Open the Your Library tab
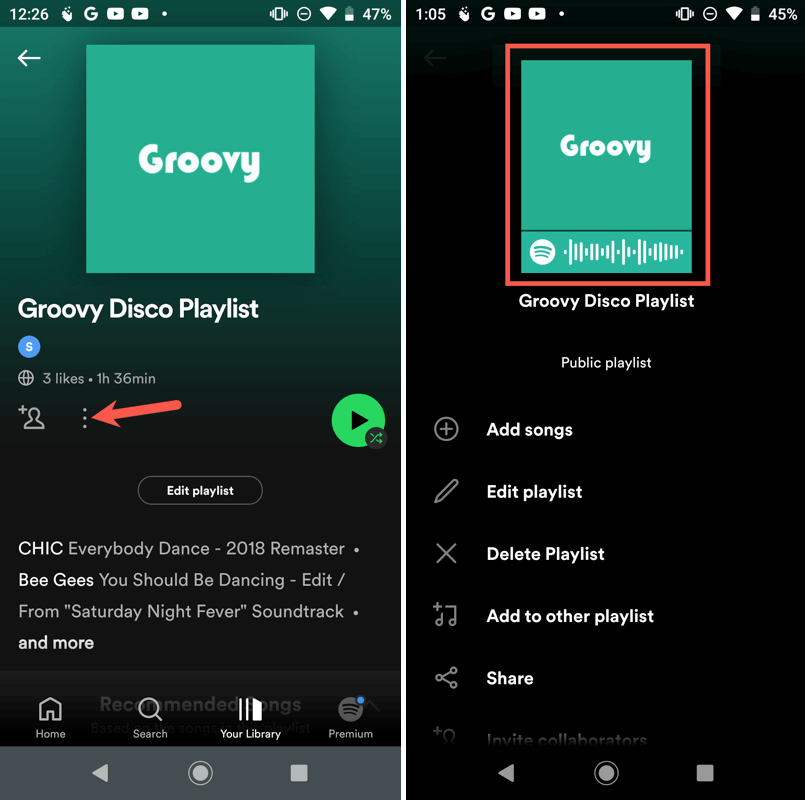The height and width of the screenshot is (800, 805). tap(250, 718)
